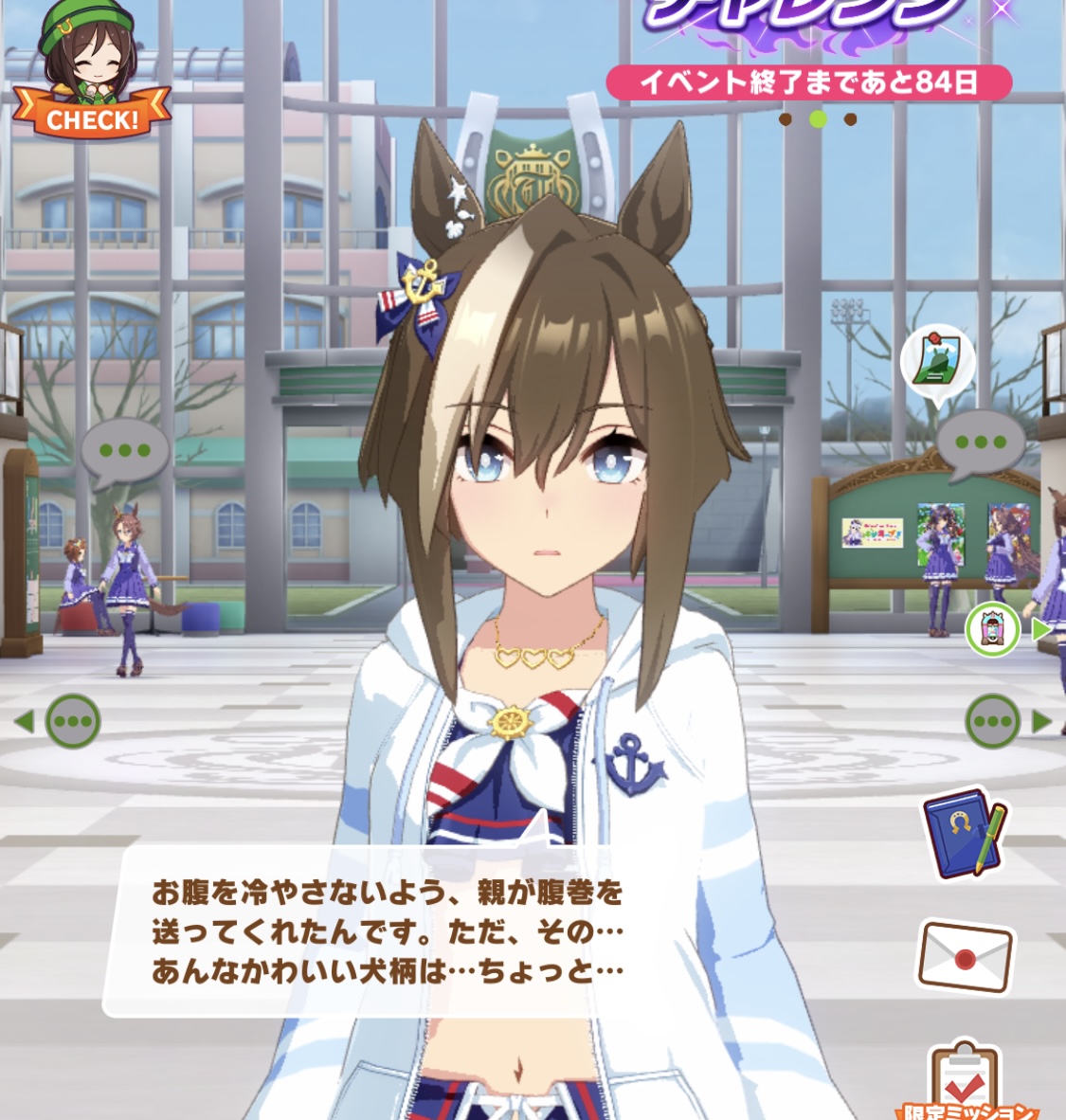Select the green middle dot of the banner indicator

[819, 119]
